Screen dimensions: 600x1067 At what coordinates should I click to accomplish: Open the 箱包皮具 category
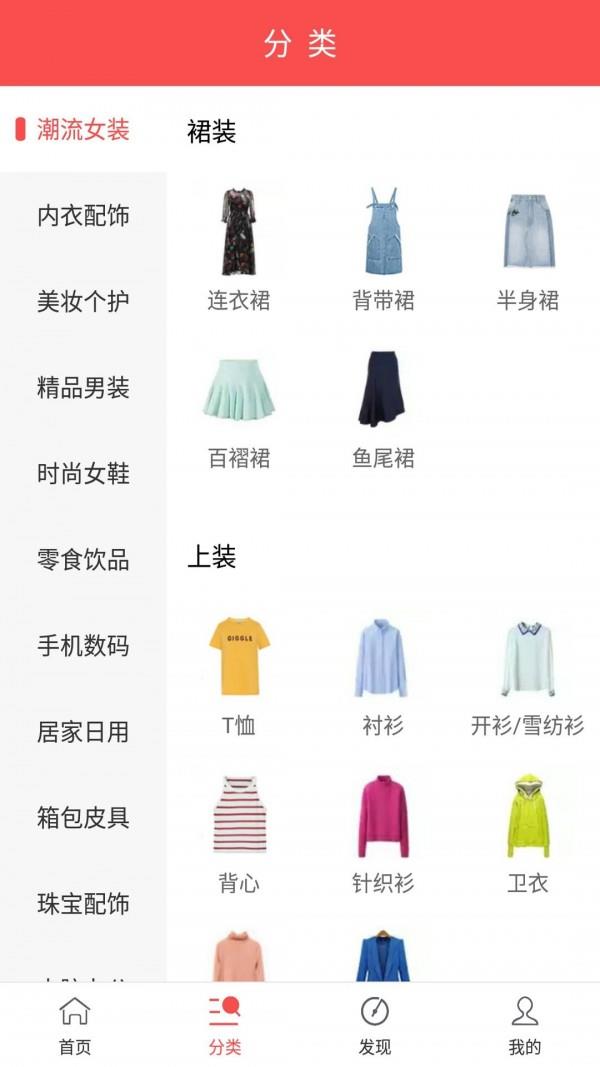pos(83,818)
